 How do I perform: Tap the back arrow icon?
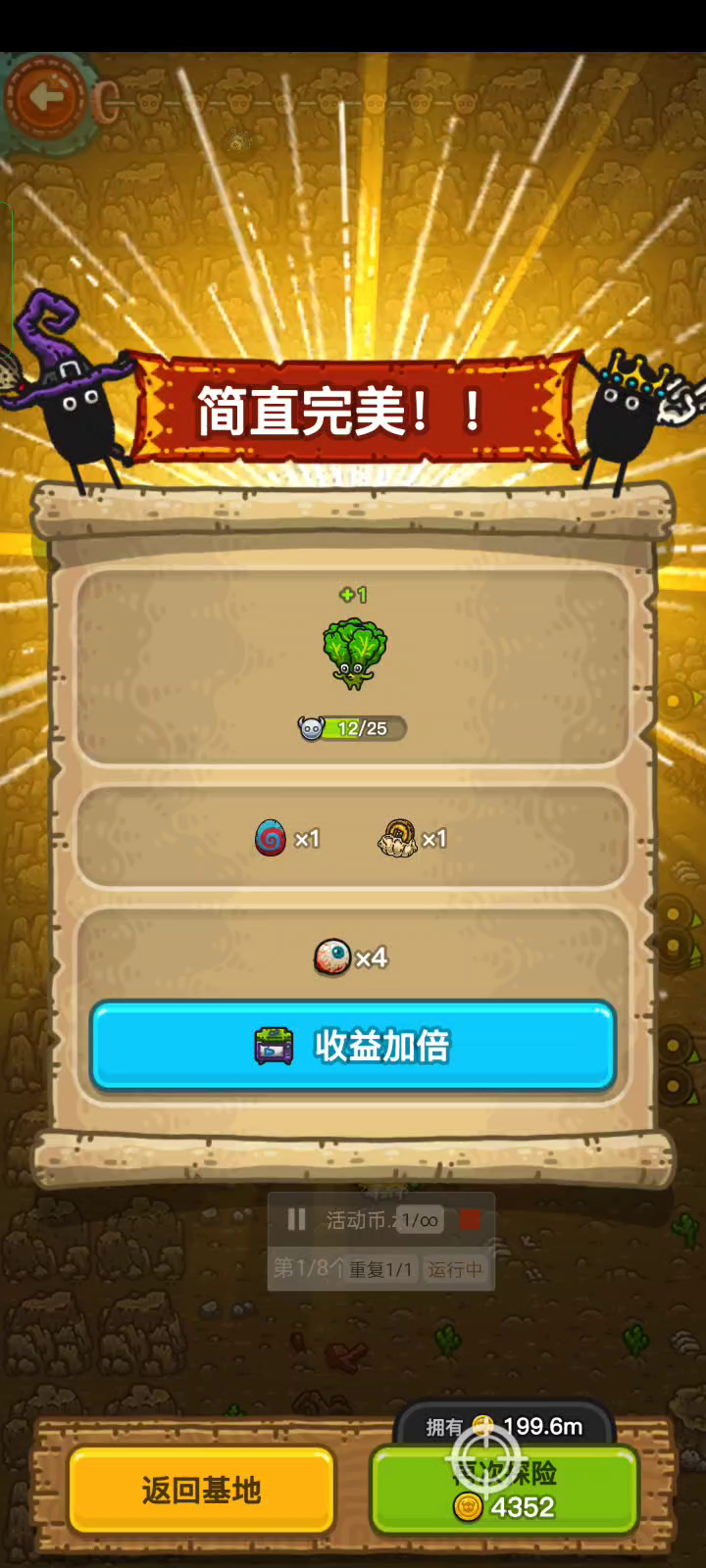coord(45,97)
